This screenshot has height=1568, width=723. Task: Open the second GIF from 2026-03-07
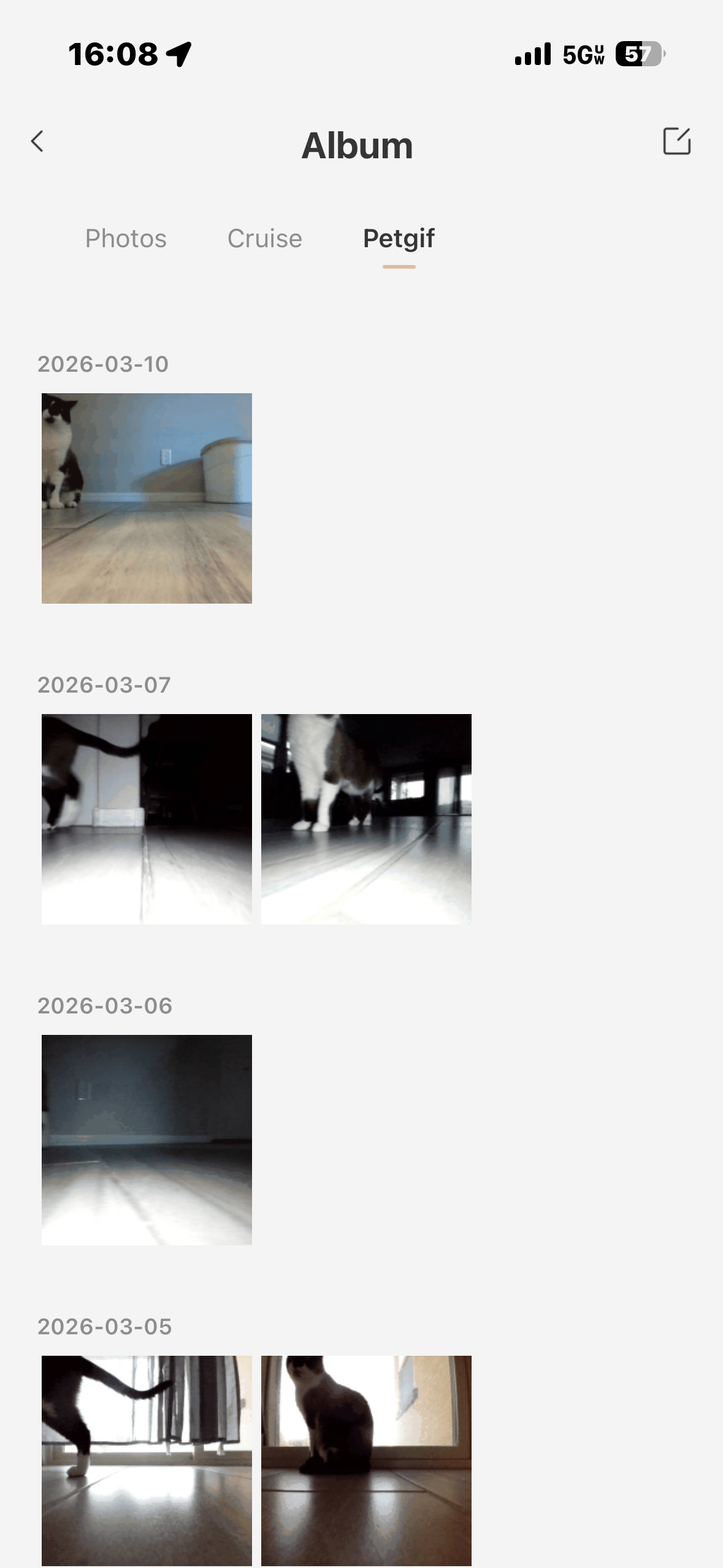click(366, 819)
